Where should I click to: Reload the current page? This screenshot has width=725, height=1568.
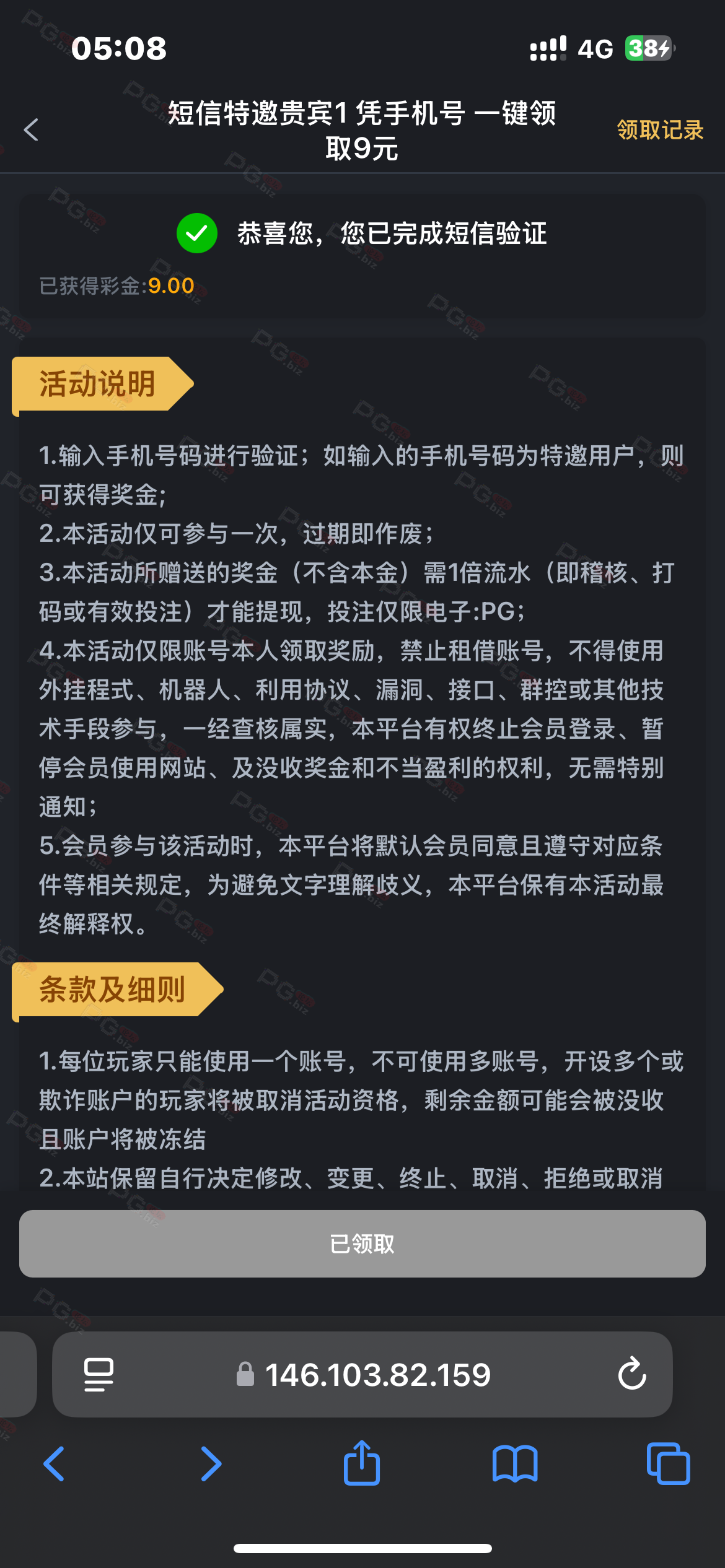point(632,1374)
